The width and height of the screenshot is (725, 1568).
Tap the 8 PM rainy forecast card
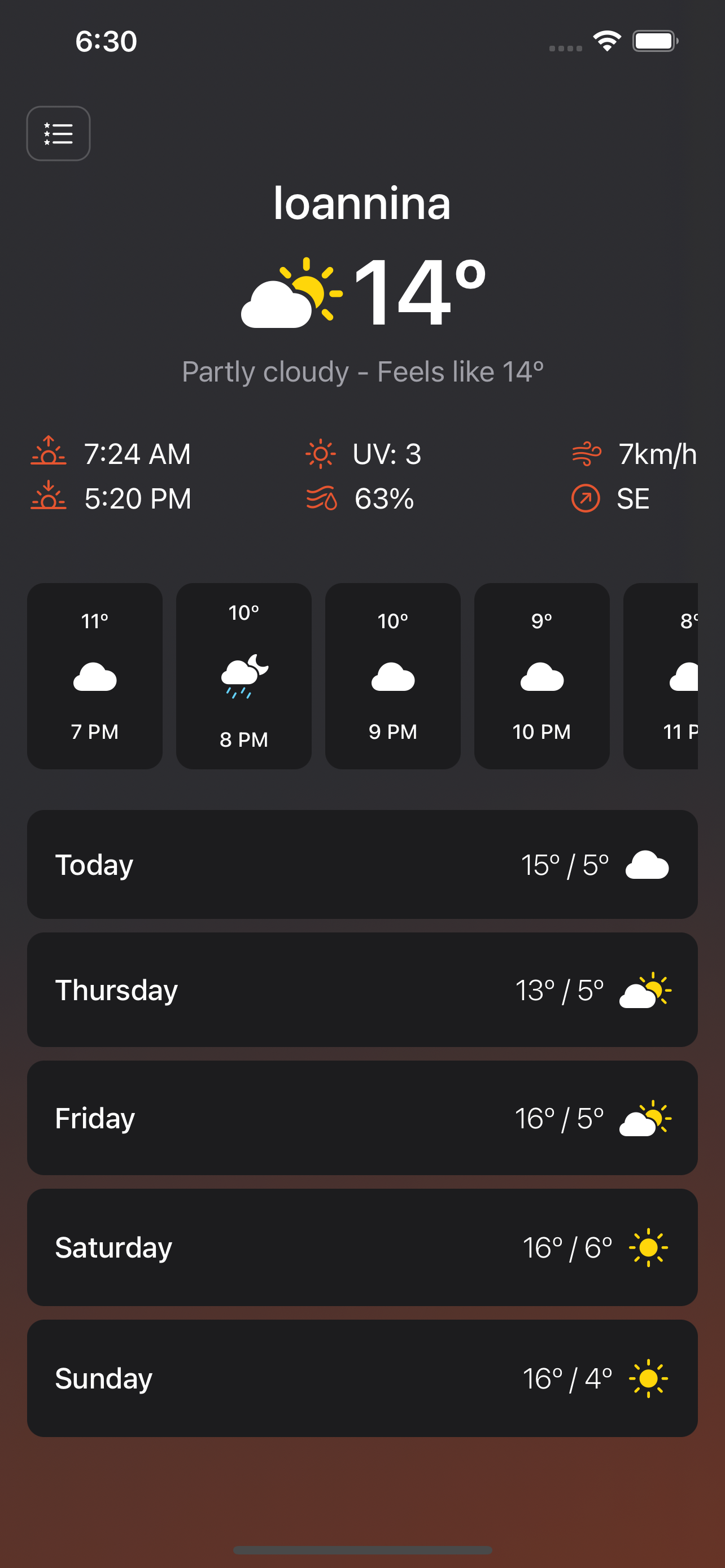click(x=243, y=676)
